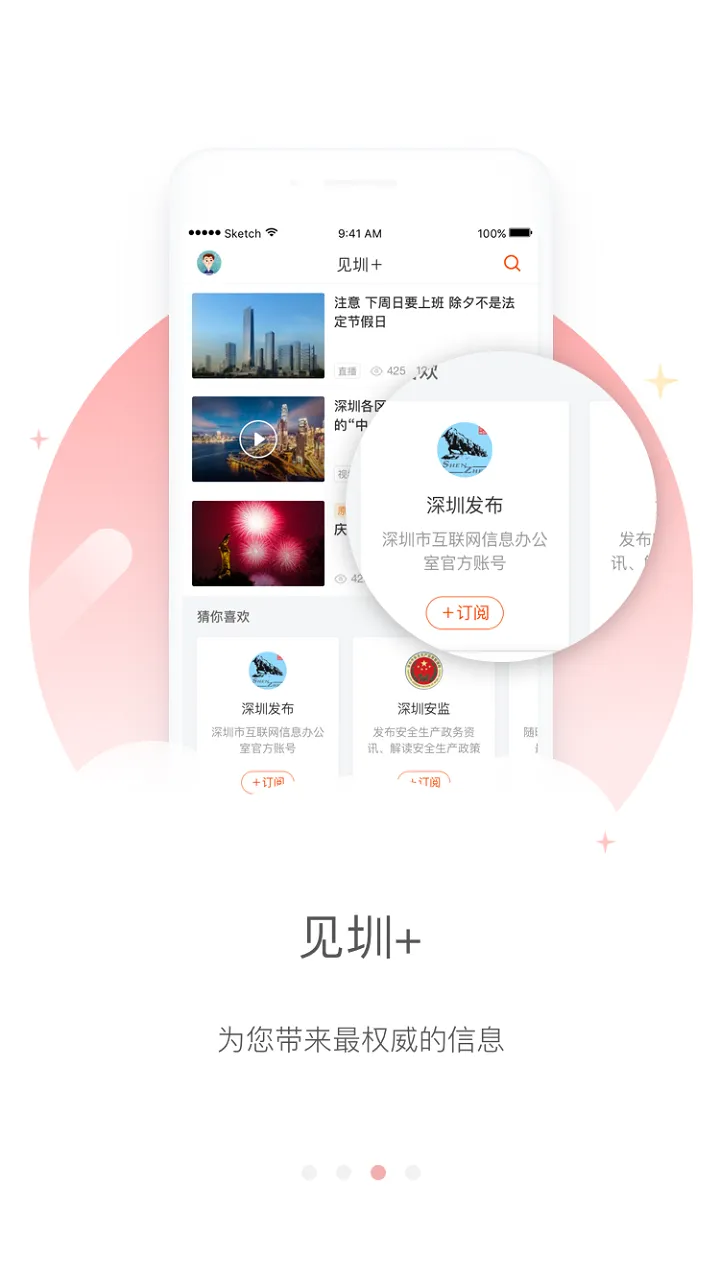Subscribe to 深圳发布 via the magnified +订阅 button
This screenshot has width=720, height=1280.
tap(464, 613)
